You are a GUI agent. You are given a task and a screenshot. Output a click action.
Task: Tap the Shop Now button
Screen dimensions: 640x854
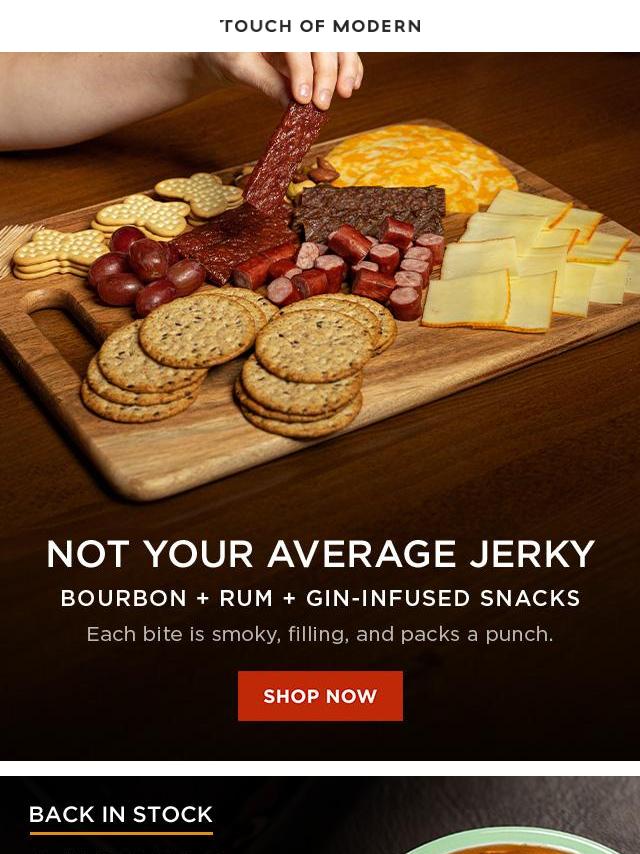[320, 696]
